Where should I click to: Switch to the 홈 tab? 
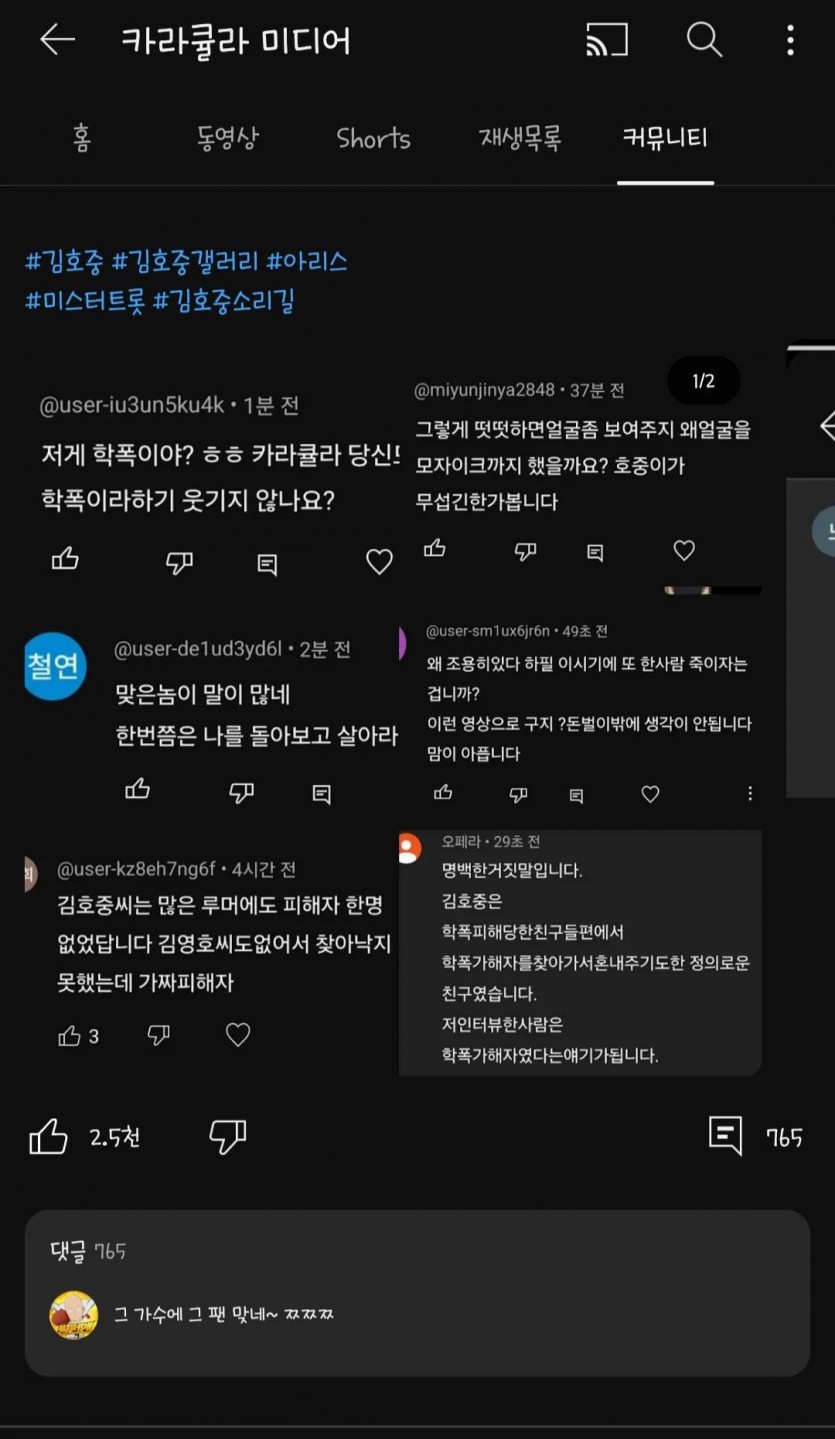pyautogui.click(x=82, y=138)
